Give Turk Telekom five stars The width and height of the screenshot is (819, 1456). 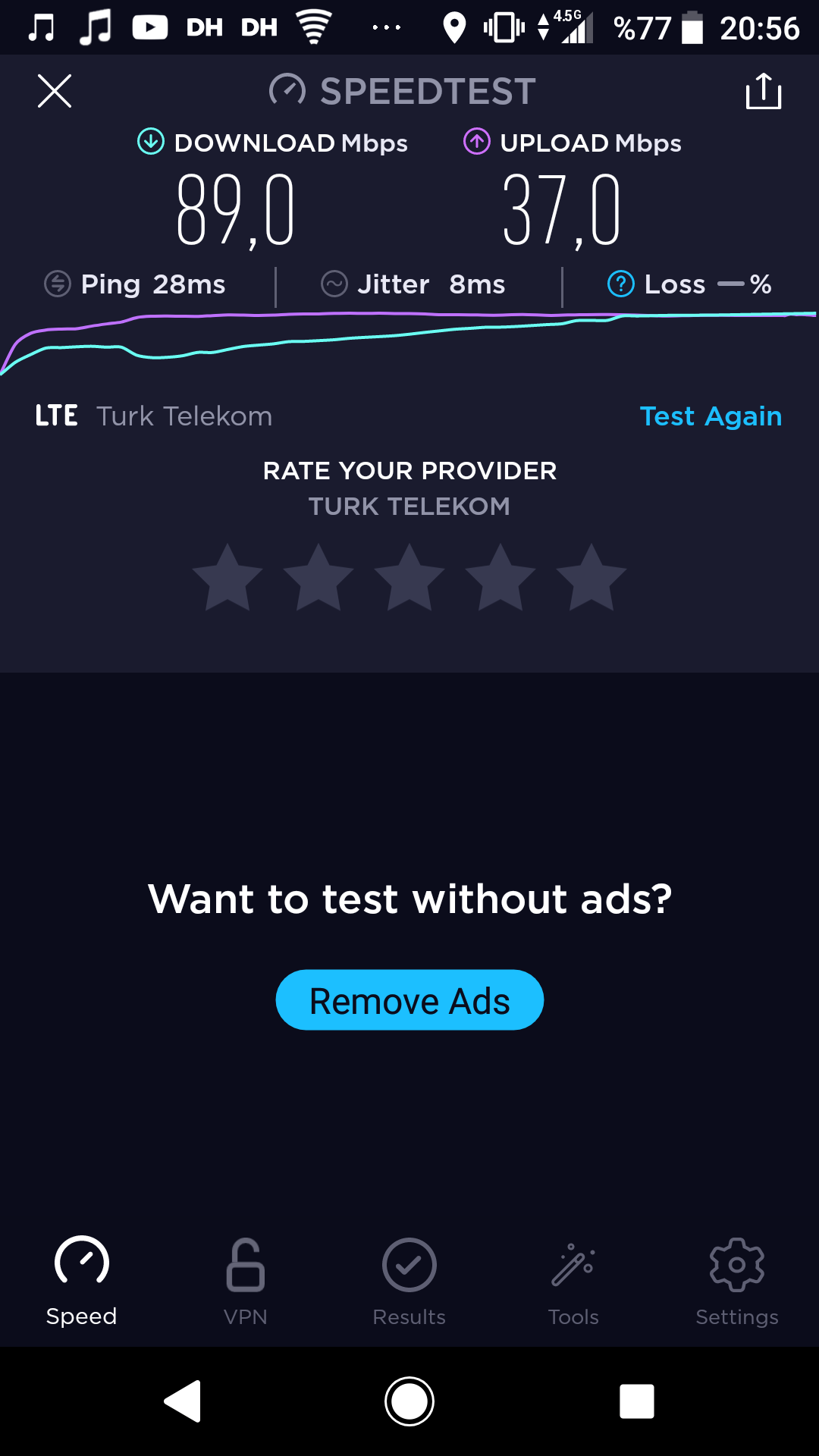[591, 578]
